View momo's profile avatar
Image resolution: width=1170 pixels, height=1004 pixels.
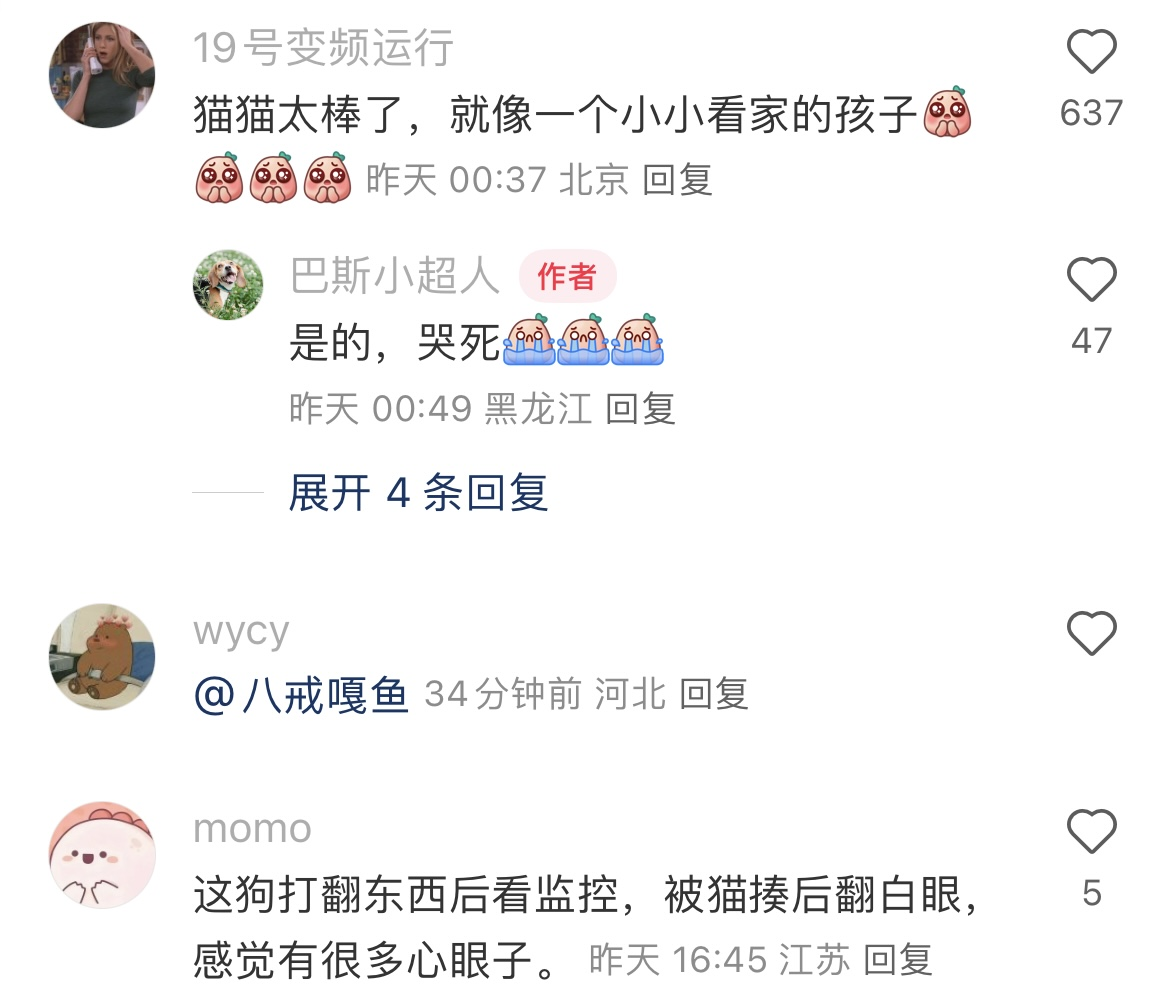[102, 854]
